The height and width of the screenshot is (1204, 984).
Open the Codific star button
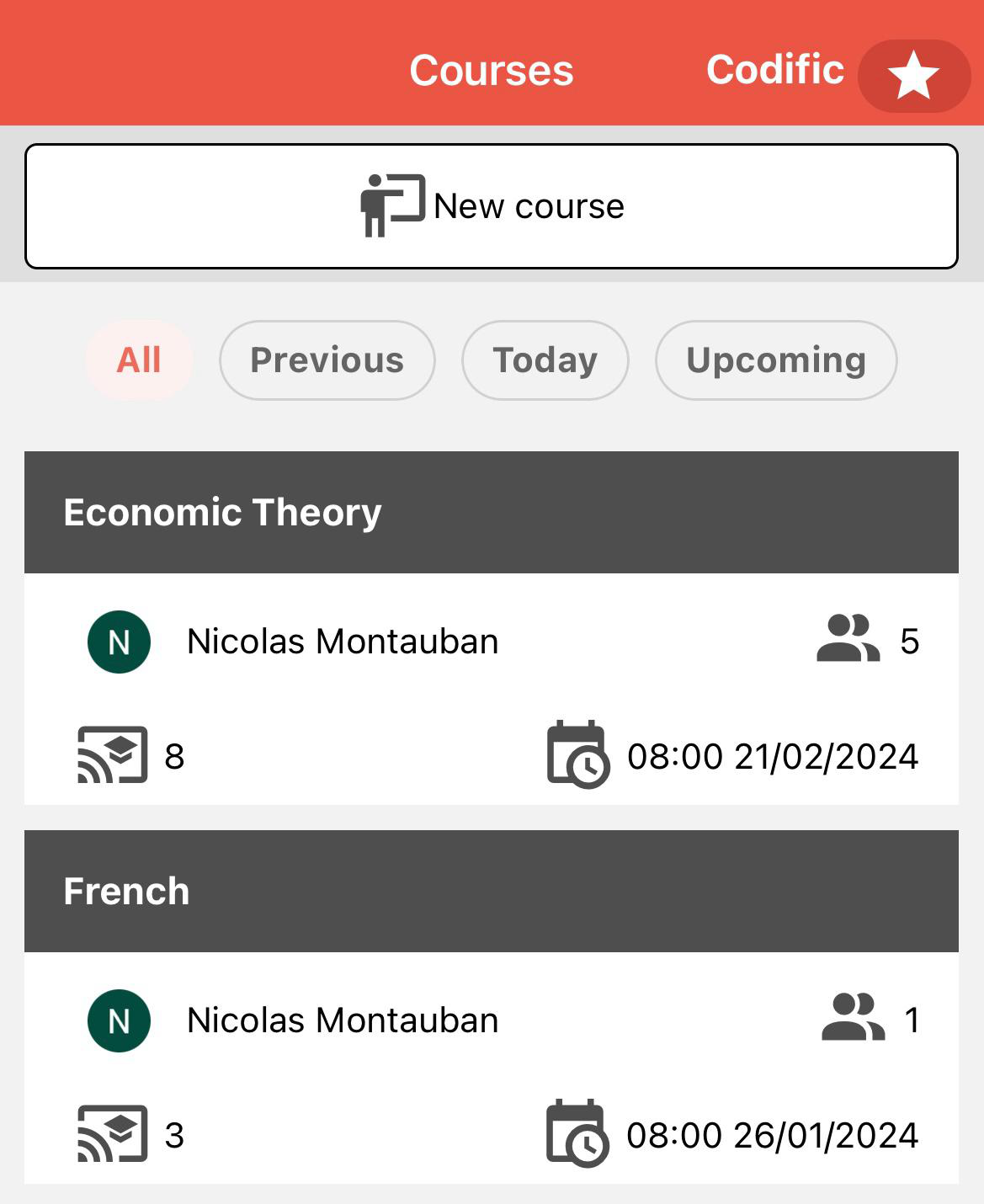(913, 76)
